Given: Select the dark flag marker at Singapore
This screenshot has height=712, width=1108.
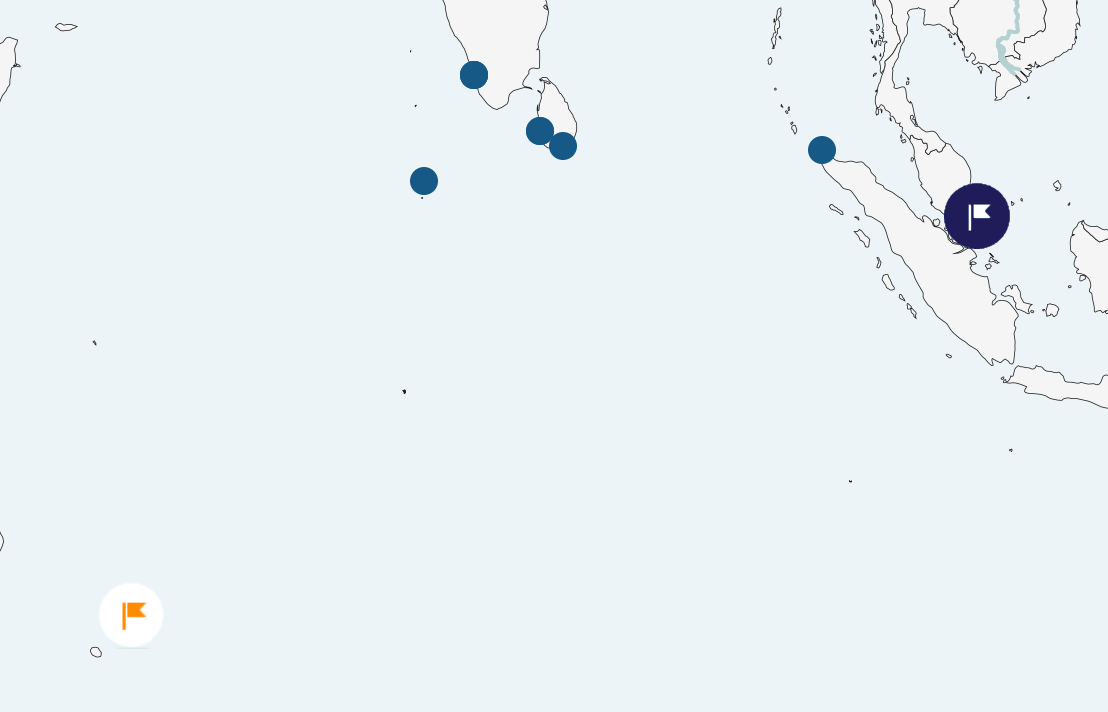Looking at the screenshot, I should click(x=977, y=216).
